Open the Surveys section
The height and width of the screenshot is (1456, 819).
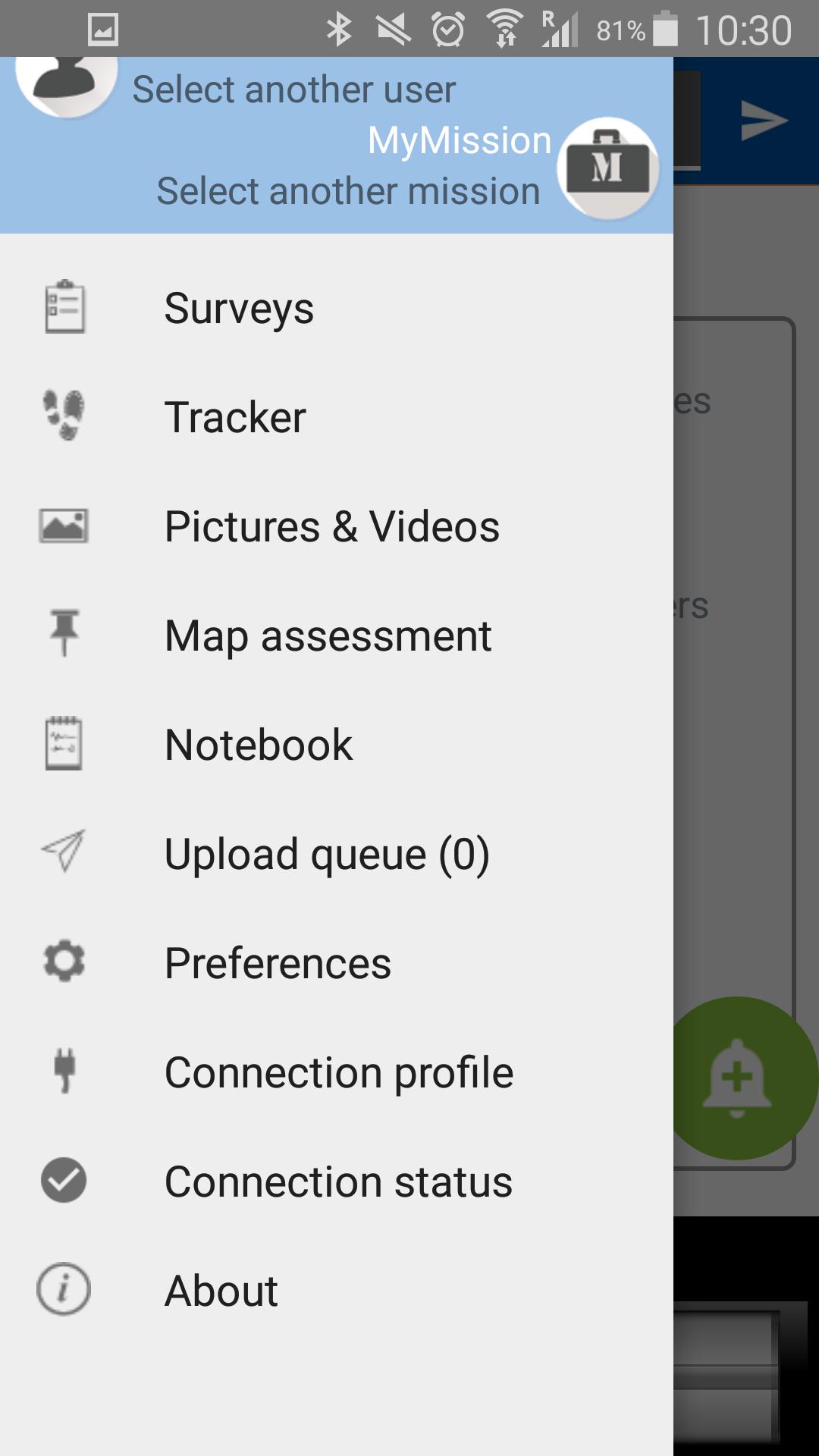point(239,309)
